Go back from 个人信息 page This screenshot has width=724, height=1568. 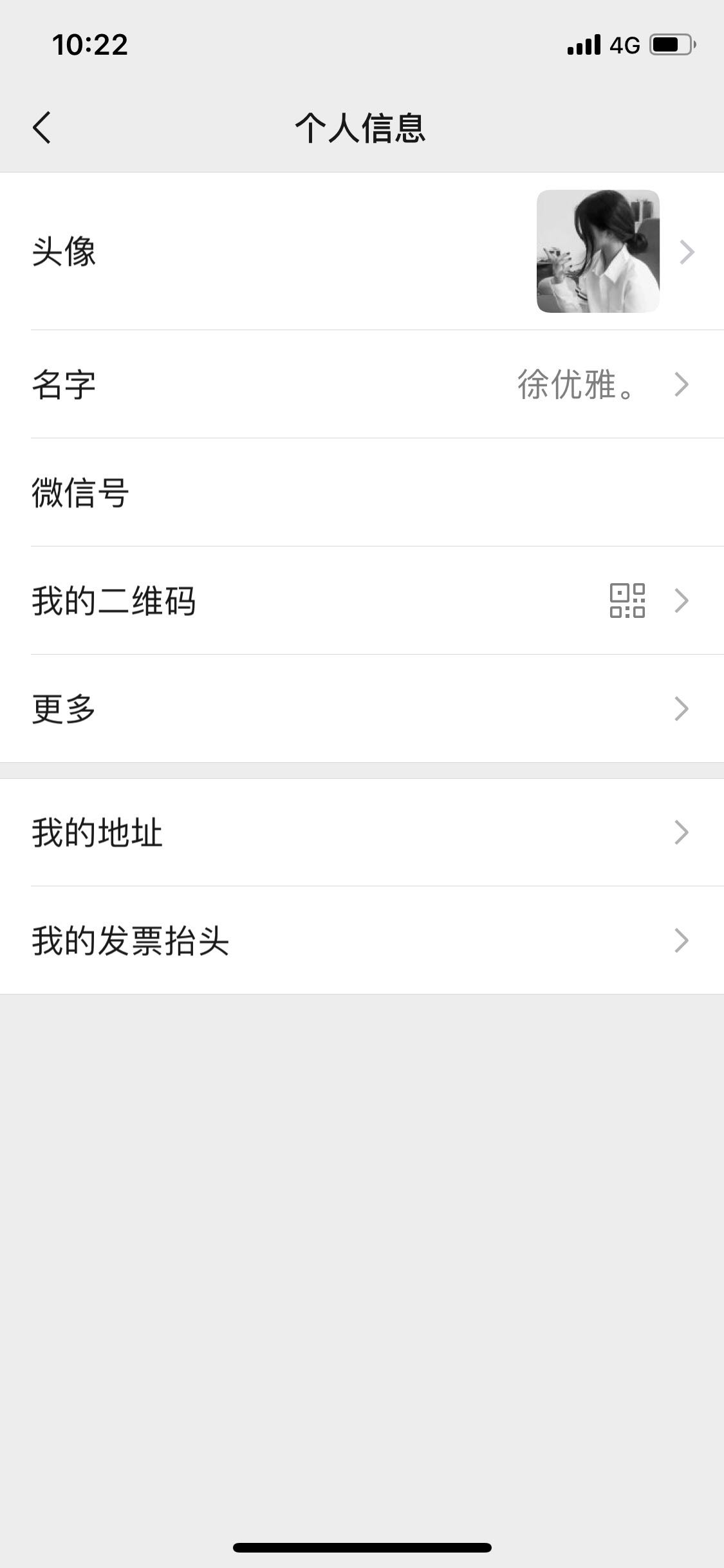(42, 127)
